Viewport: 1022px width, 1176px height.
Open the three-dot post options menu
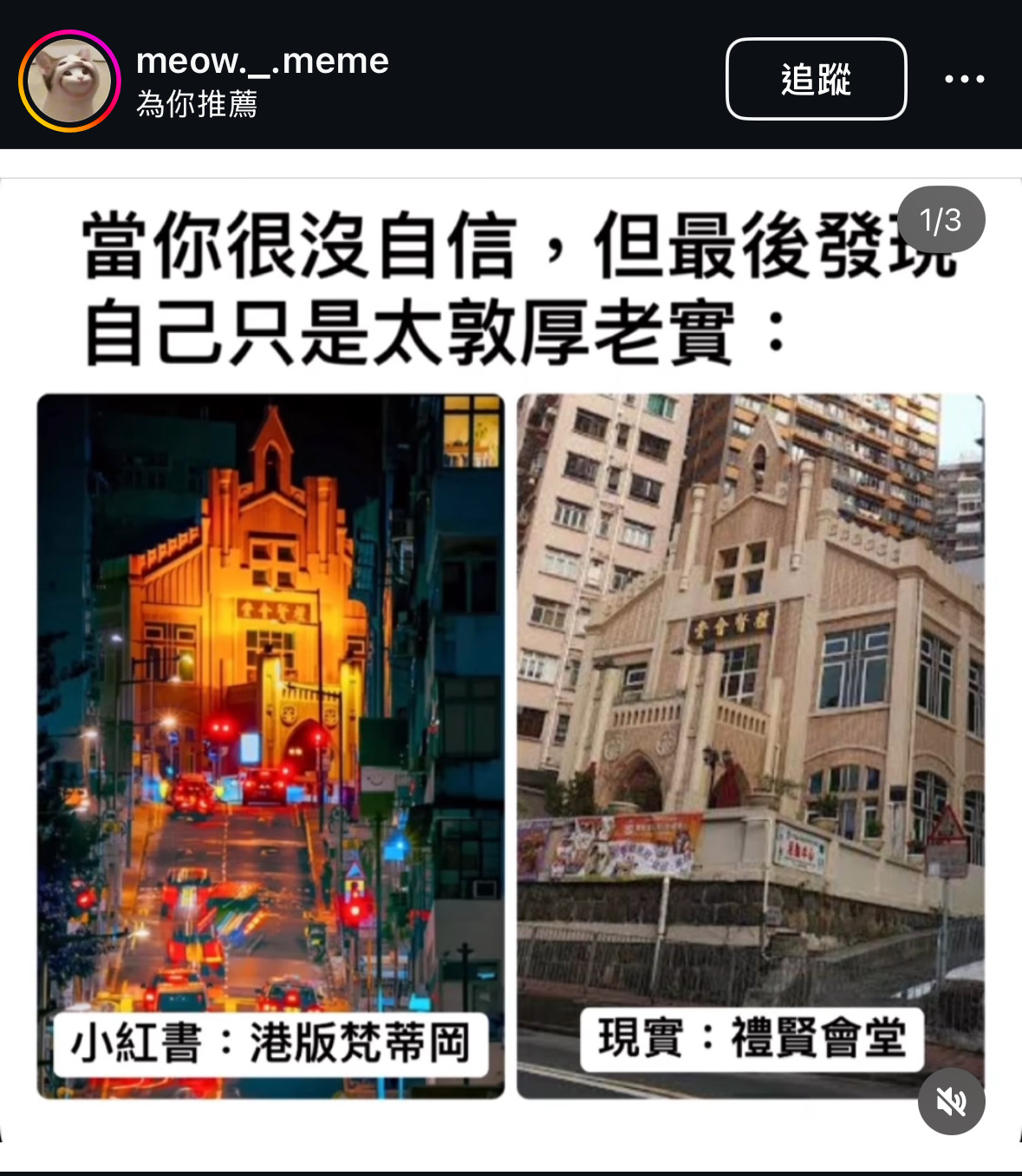click(964, 79)
